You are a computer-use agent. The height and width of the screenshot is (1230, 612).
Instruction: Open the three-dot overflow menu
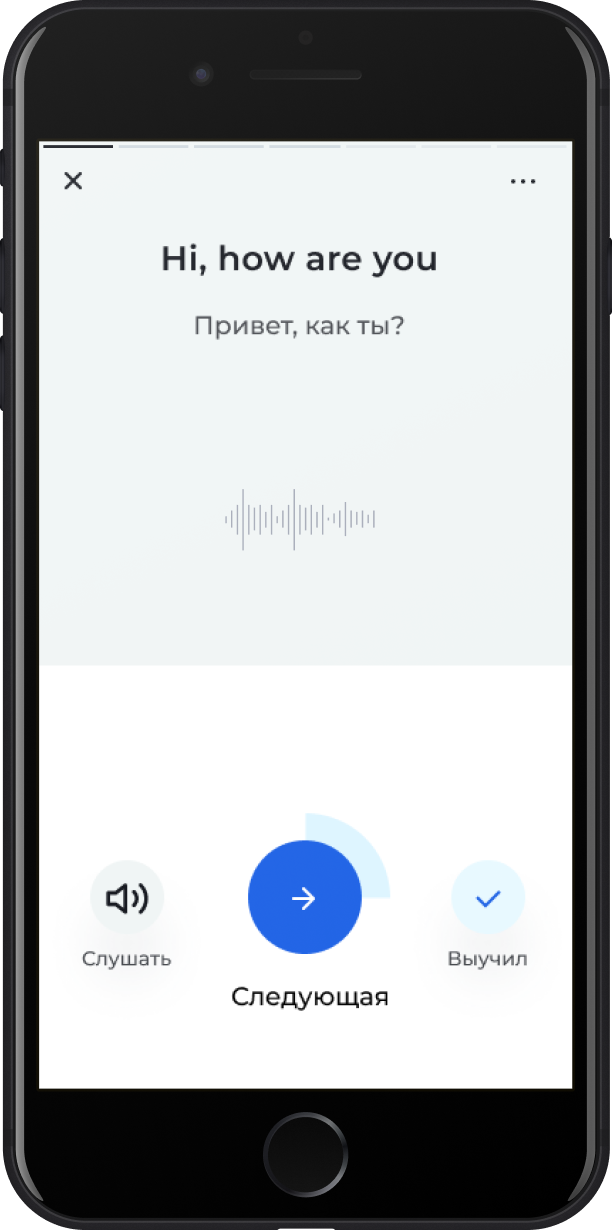[x=523, y=181]
